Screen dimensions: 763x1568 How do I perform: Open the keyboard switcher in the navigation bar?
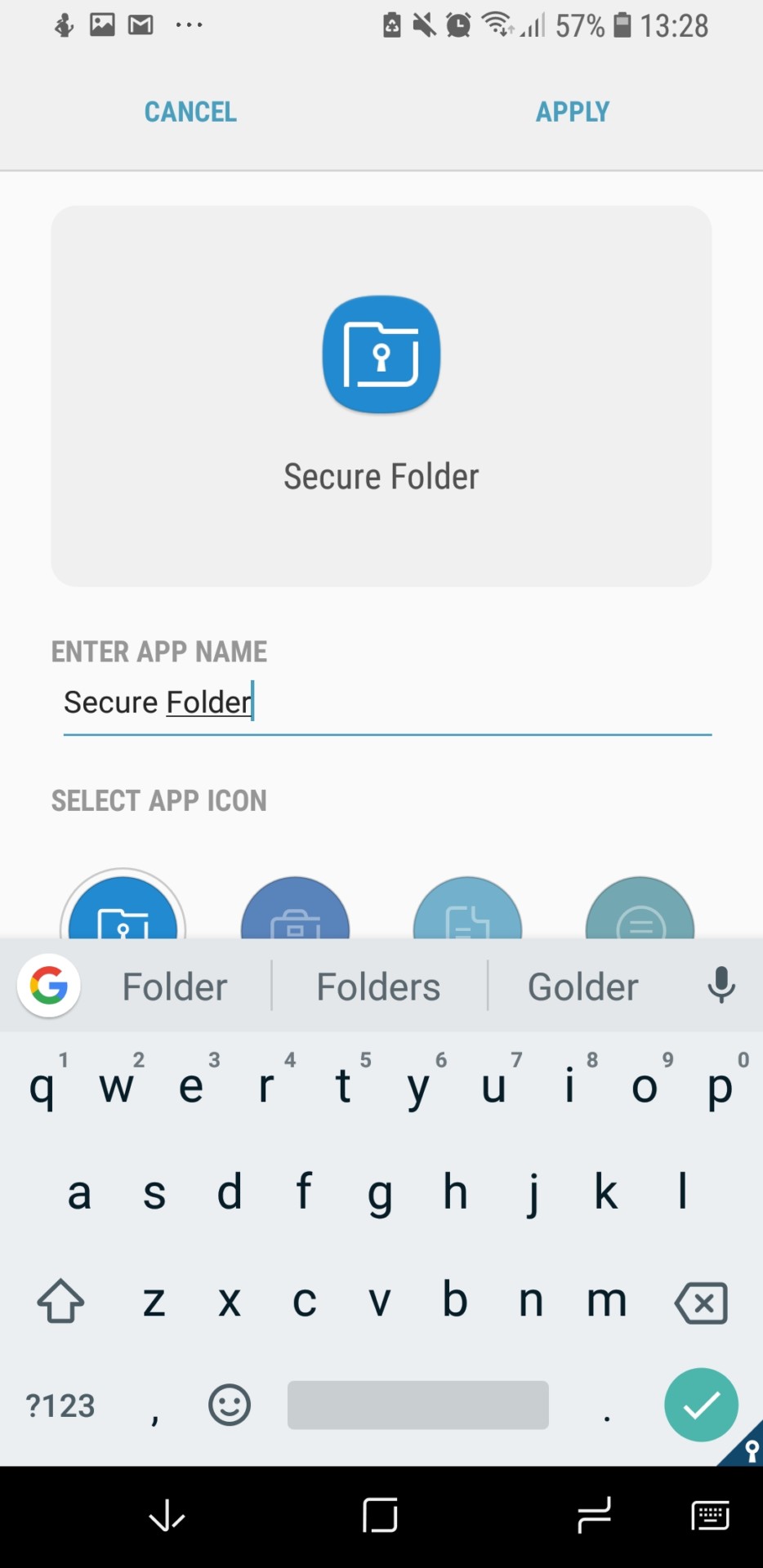pyautogui.click(x=710, y=1517)
